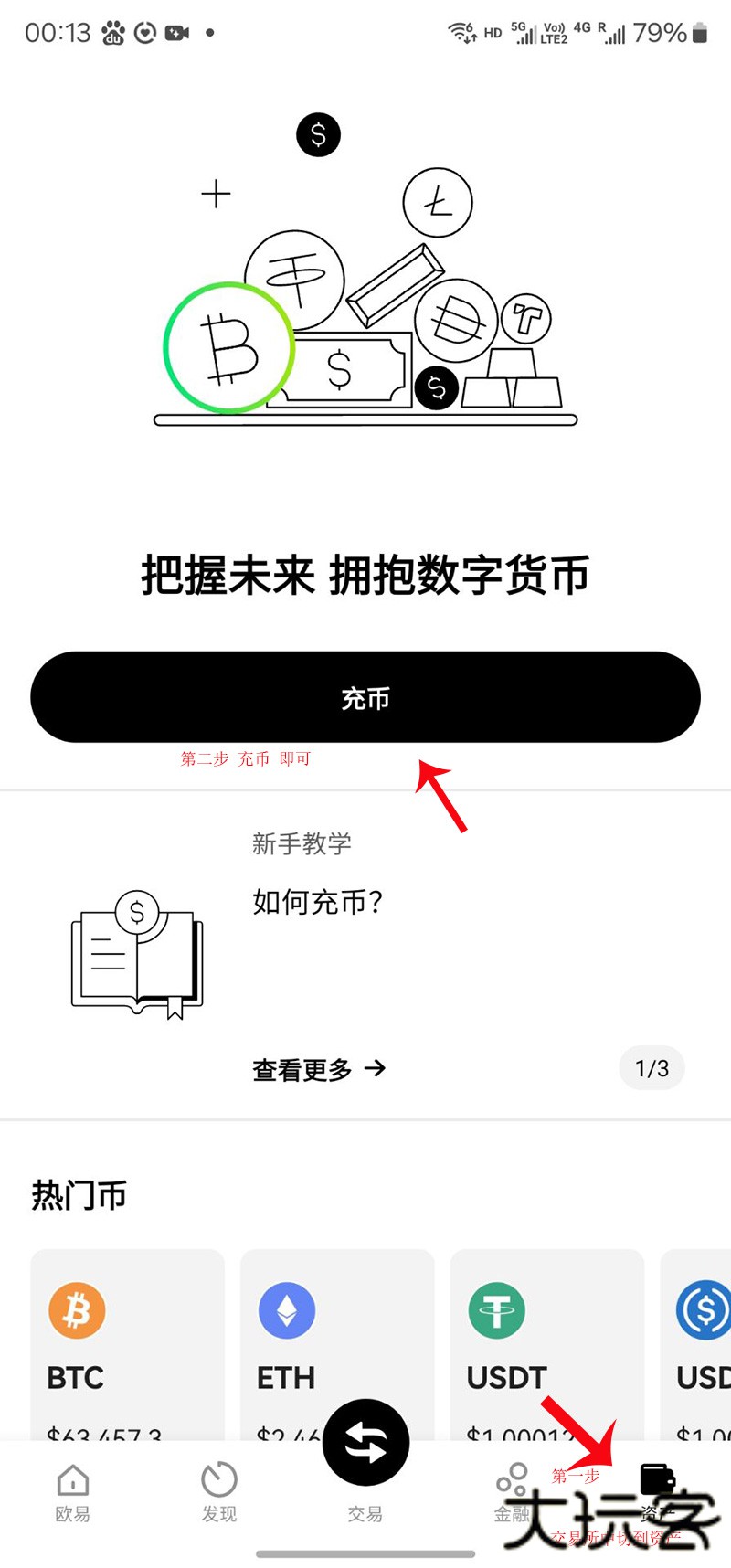This screenshot has width=731, height=1568.
Task: Open the BTC hot coin card
Action: tap(127, 1343)
